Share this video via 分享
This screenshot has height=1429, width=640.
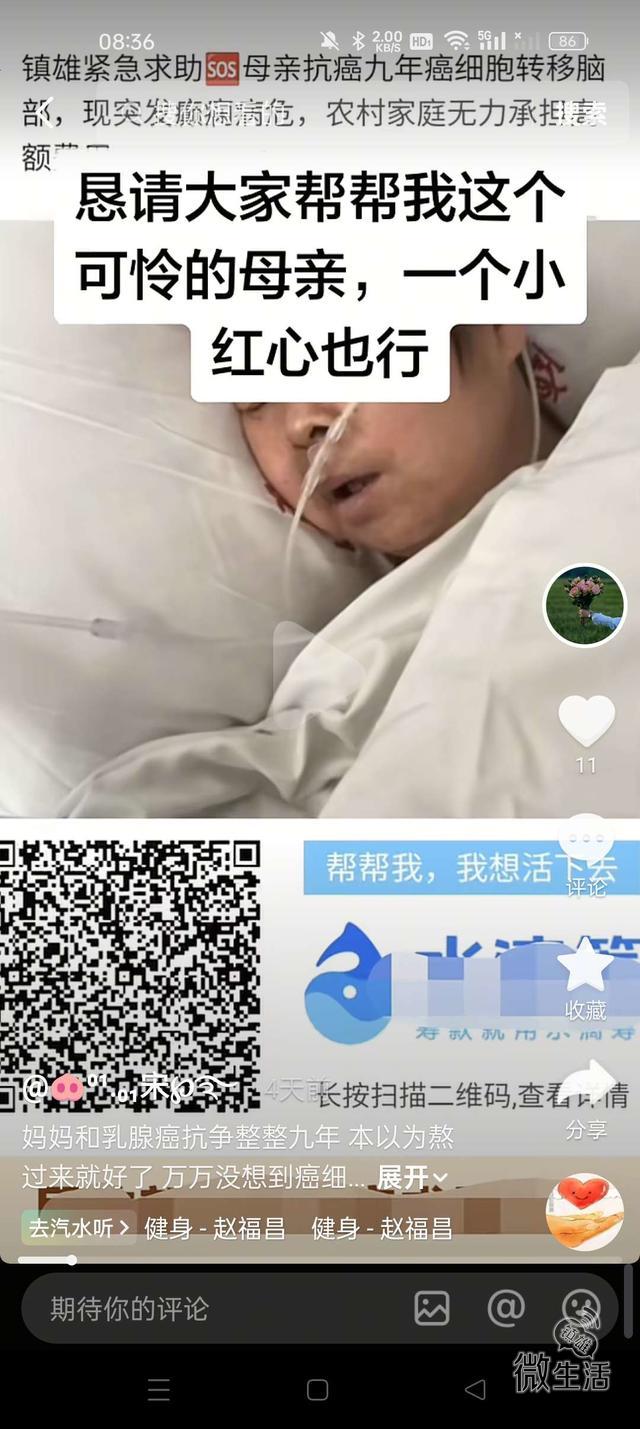[x=586, y=1087]
